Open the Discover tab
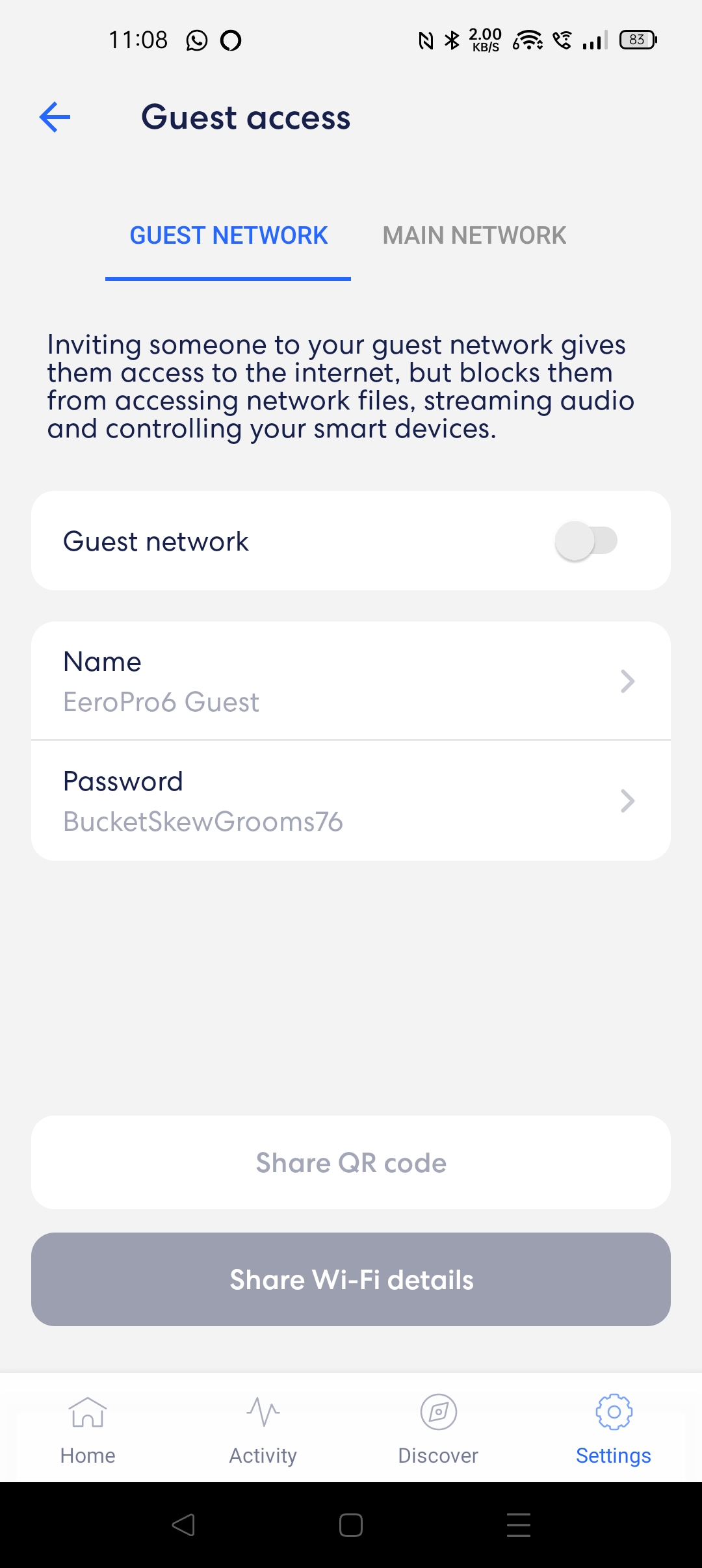Screen dimensions: 702x1568 click(438, 1429)
